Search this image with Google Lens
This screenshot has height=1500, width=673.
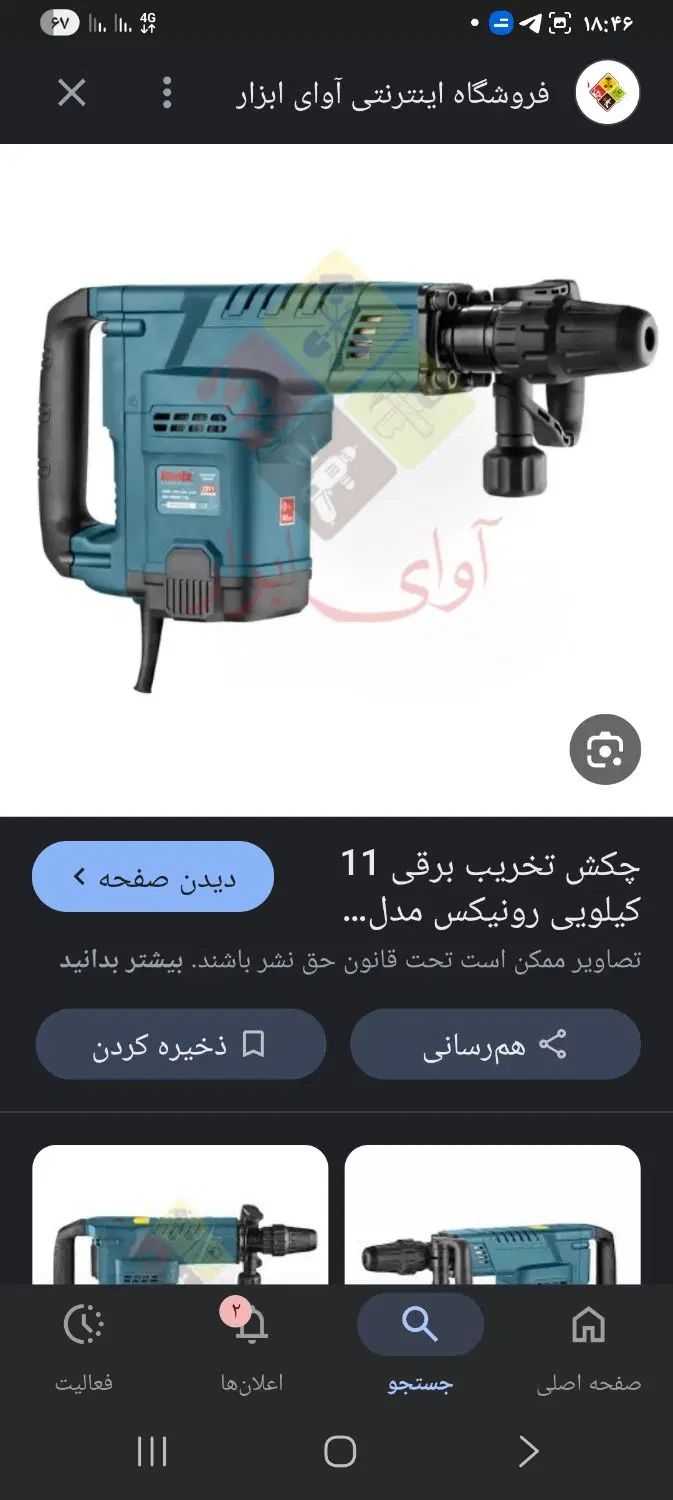pos(605,749)
